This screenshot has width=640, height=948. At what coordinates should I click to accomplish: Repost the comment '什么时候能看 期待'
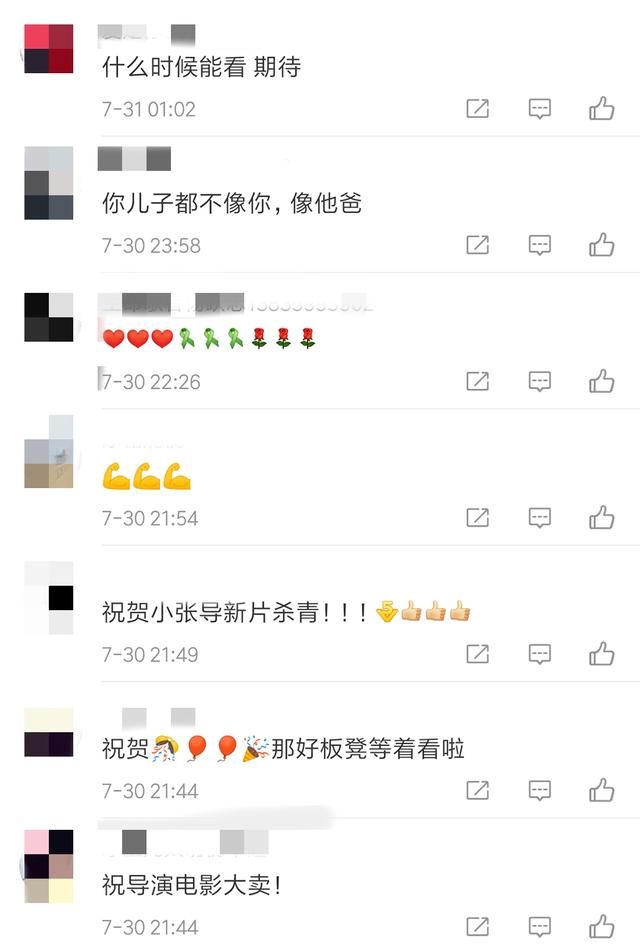(478, 109)
